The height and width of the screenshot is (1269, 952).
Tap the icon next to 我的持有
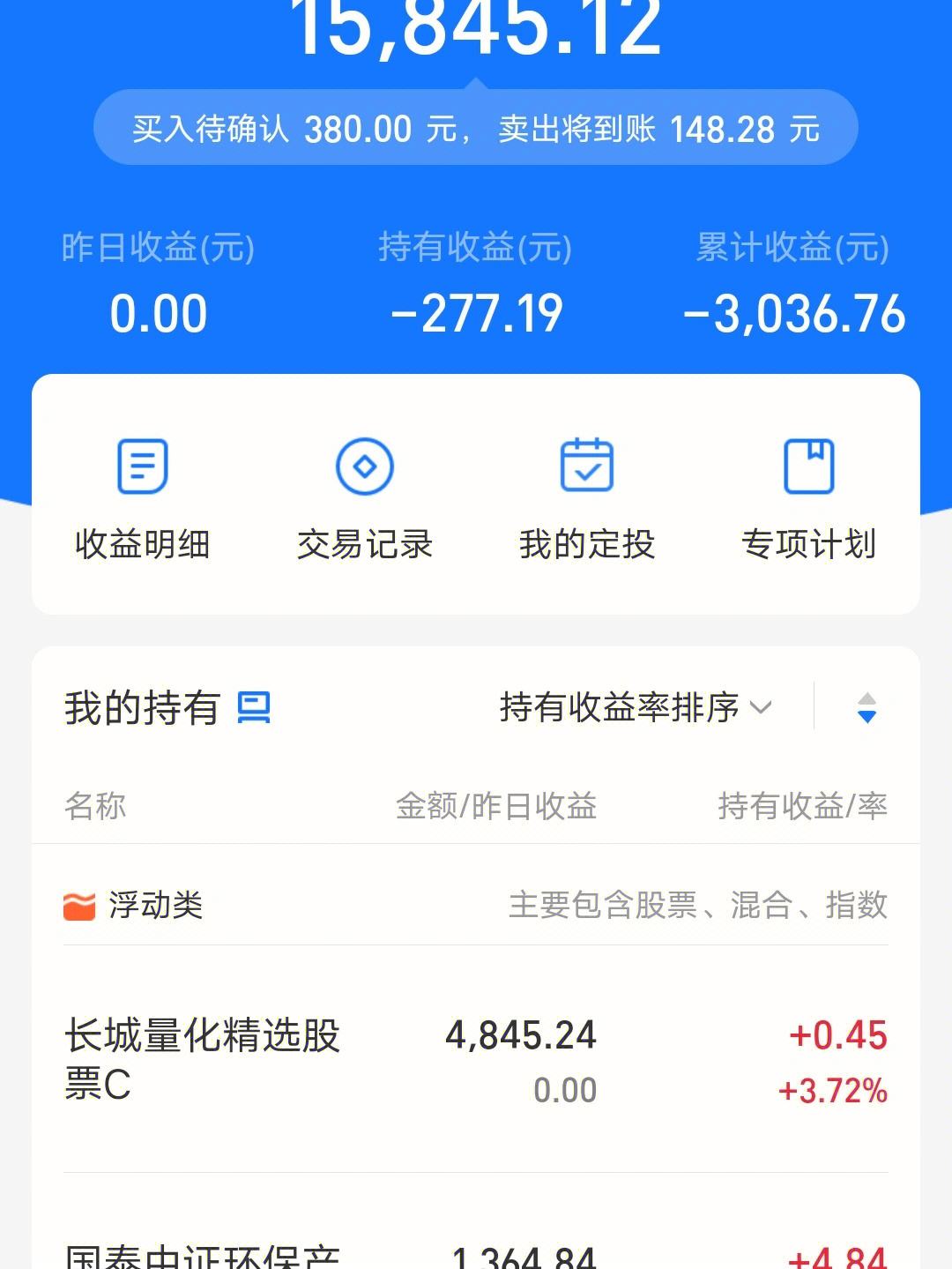click(x=254, y=708)
